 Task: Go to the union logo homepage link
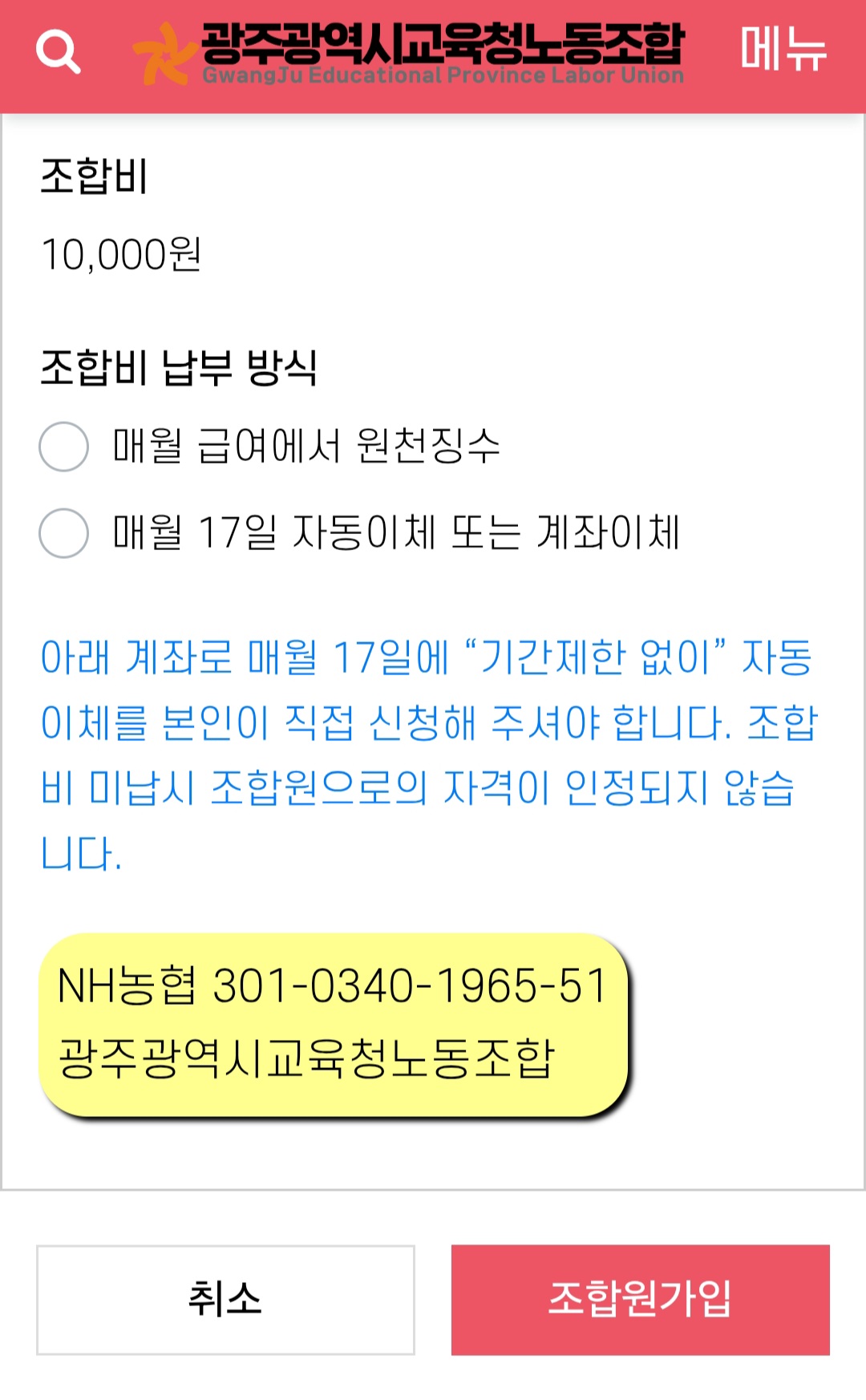coord(409,53)
